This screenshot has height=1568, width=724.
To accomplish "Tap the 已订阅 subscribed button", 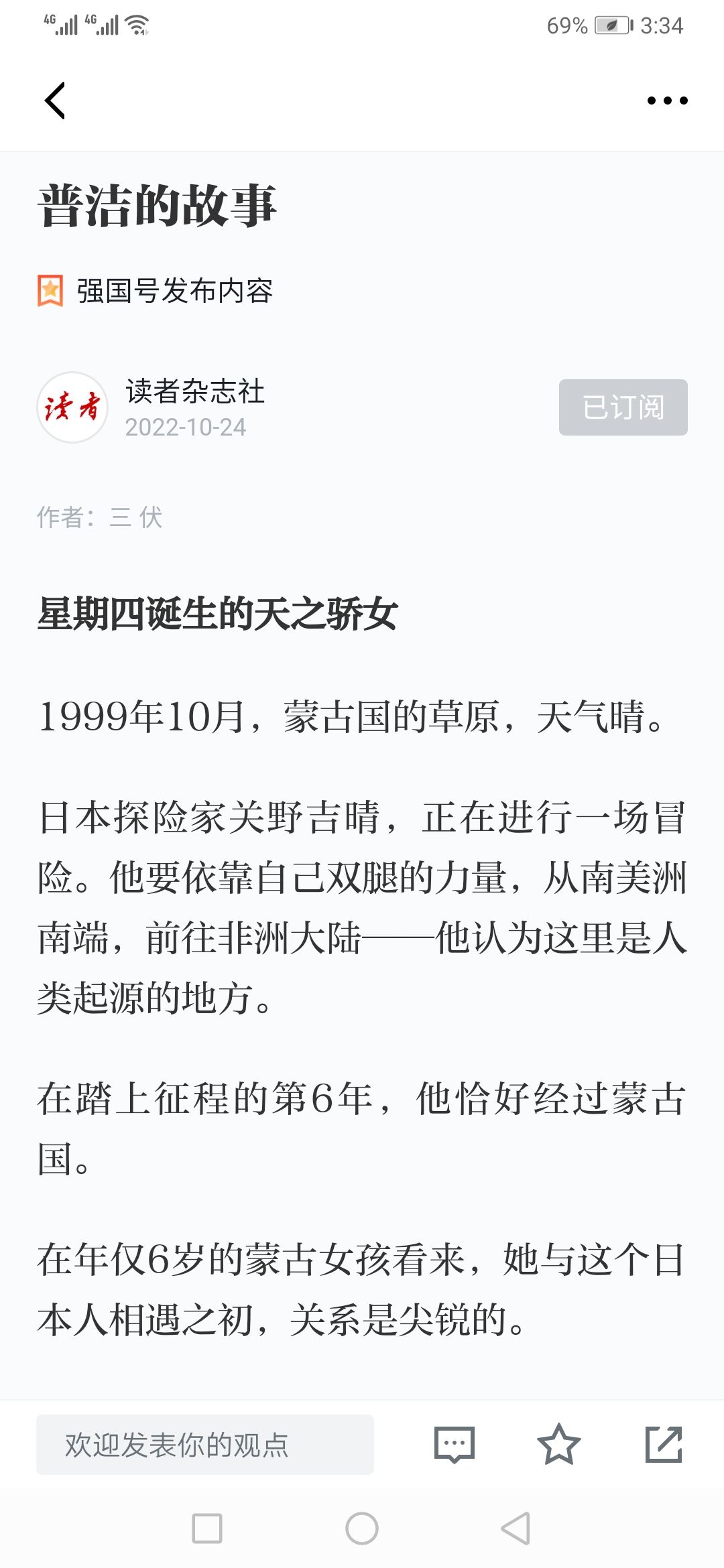I will (x=623, y=407).
